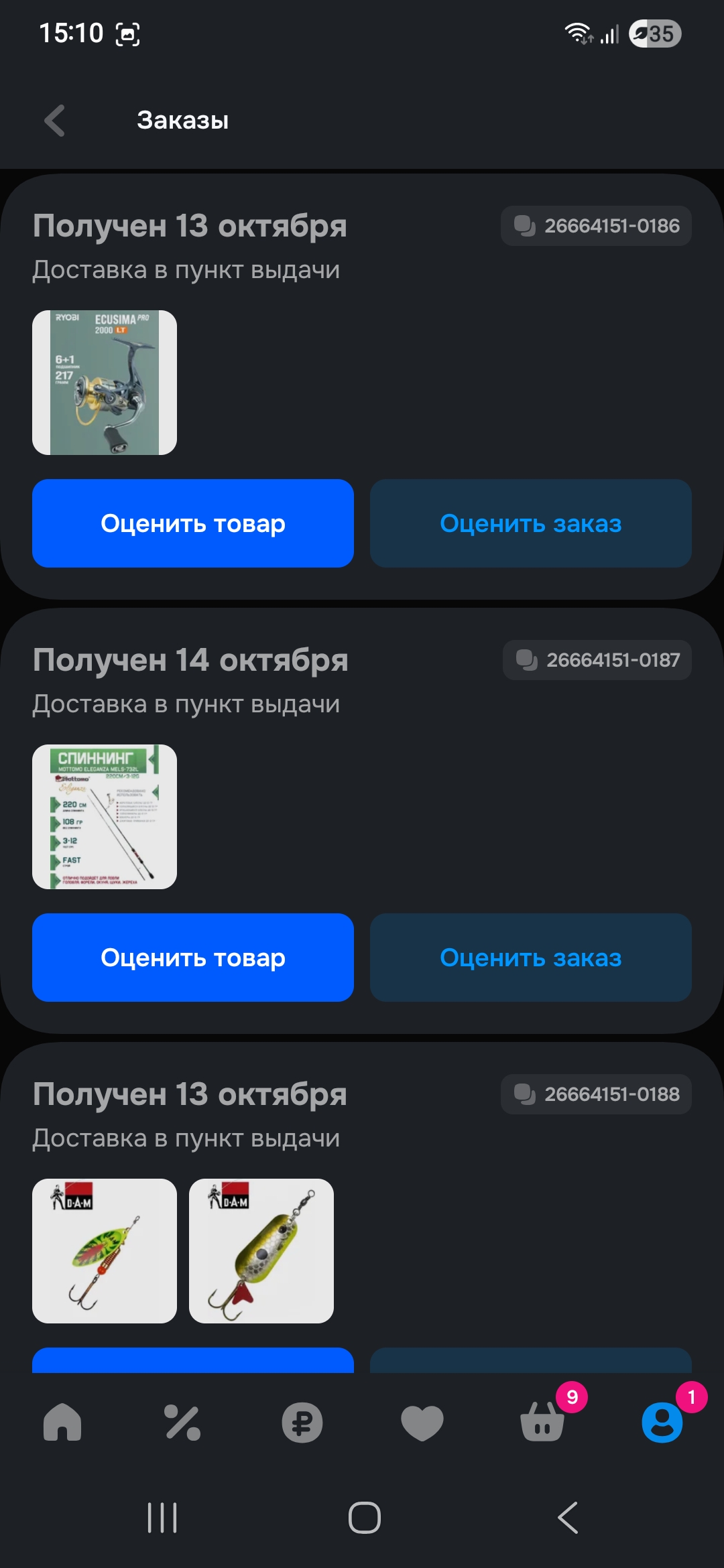724x1568 pixels.
Task: Open the Ryobi Ecusima reel product image
Action: coord(105,383)
